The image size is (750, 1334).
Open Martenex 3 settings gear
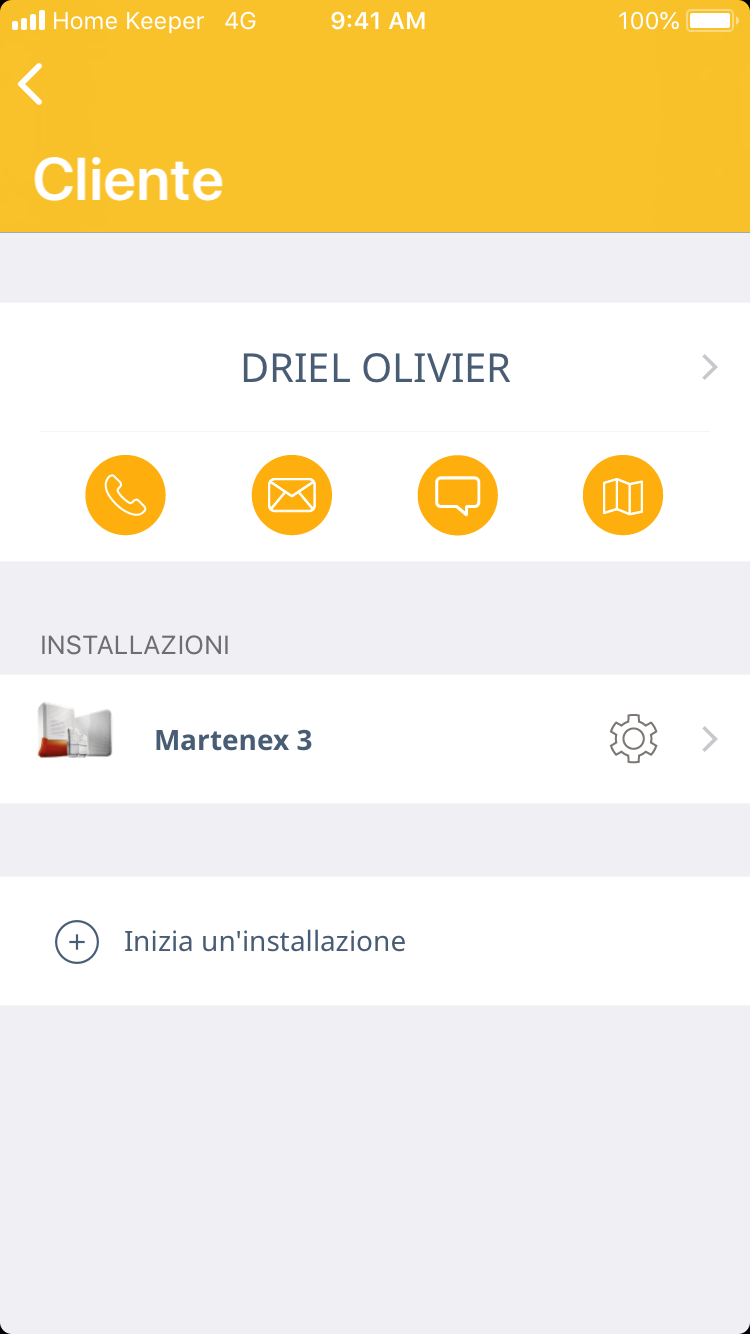pos(633,740)
